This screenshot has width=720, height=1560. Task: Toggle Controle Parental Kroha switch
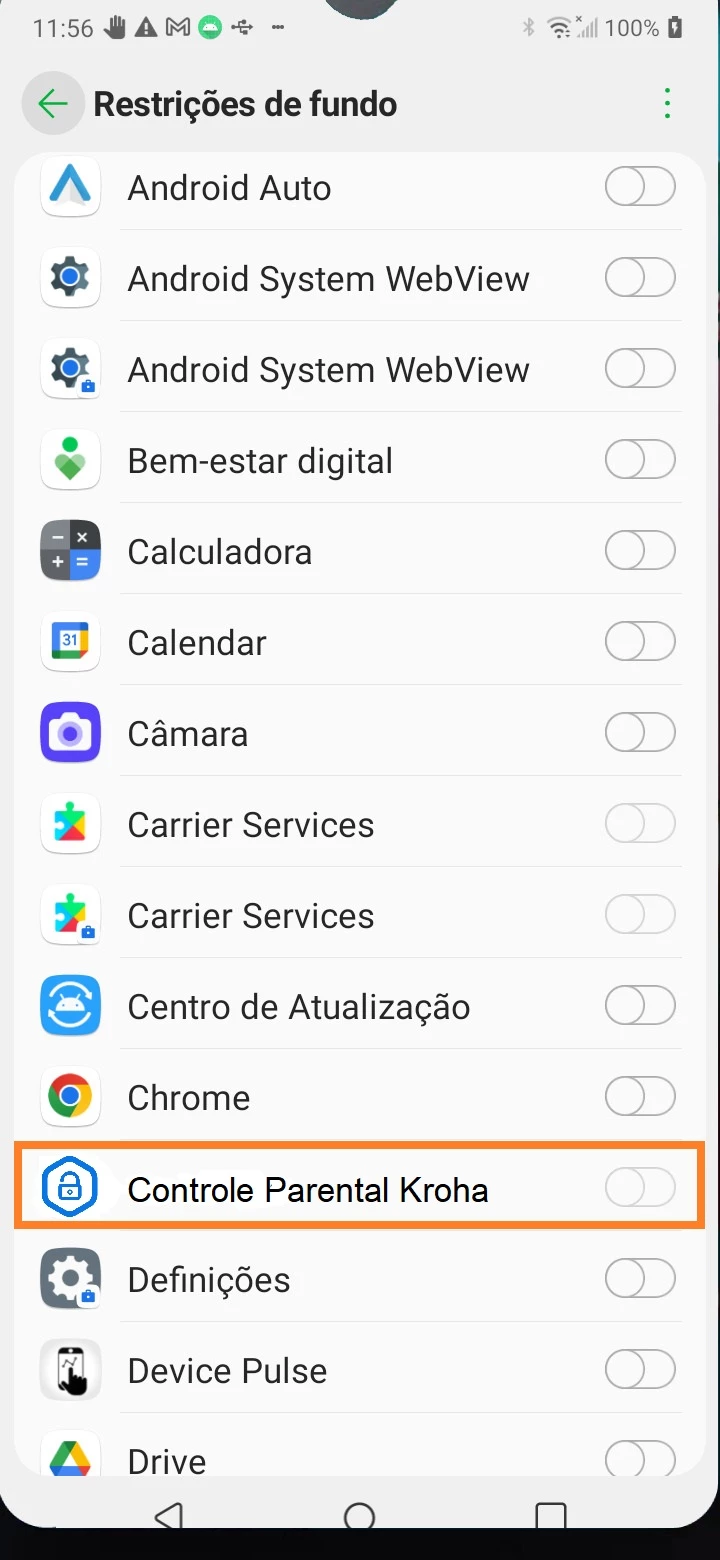coord(640,1188)
